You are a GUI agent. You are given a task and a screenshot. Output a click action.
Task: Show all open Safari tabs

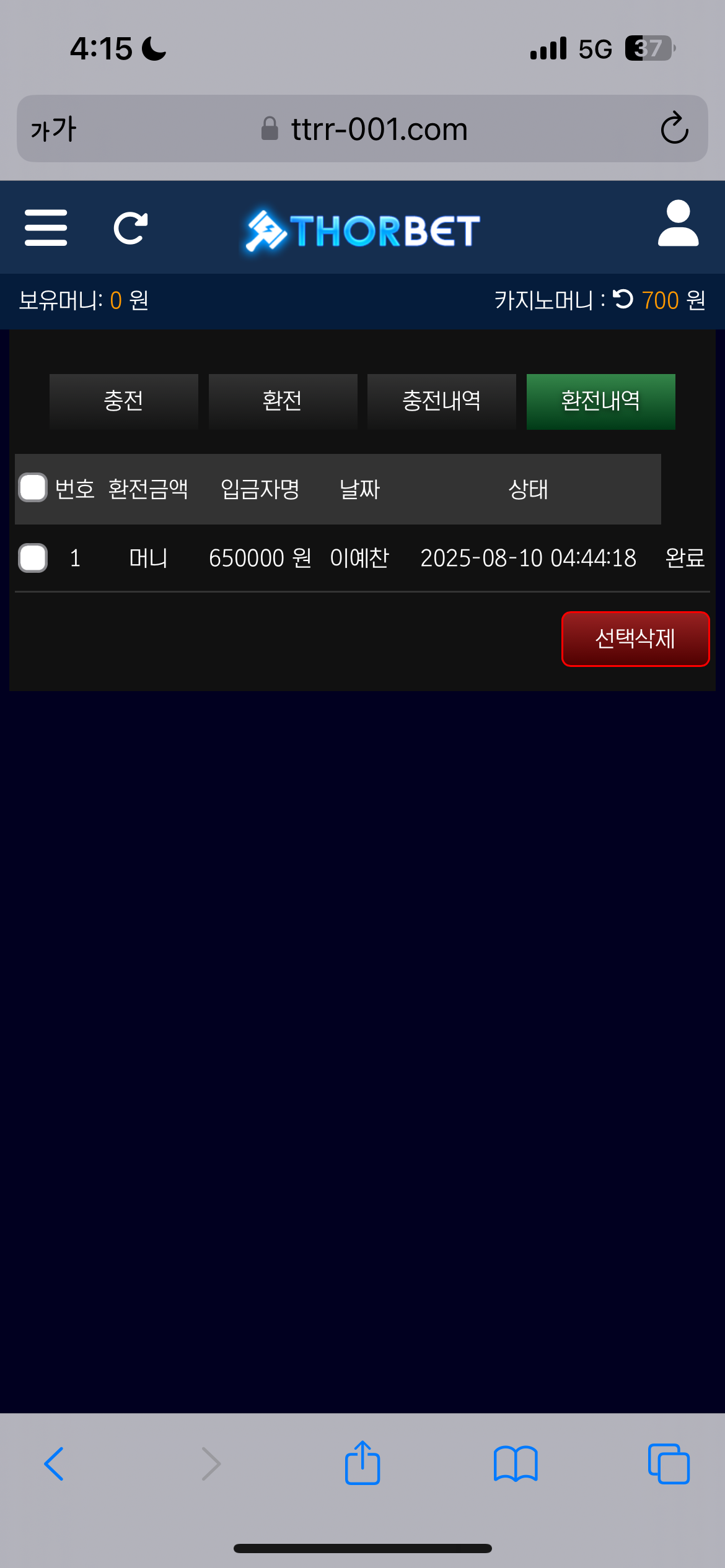click(x=668, y=1464)
